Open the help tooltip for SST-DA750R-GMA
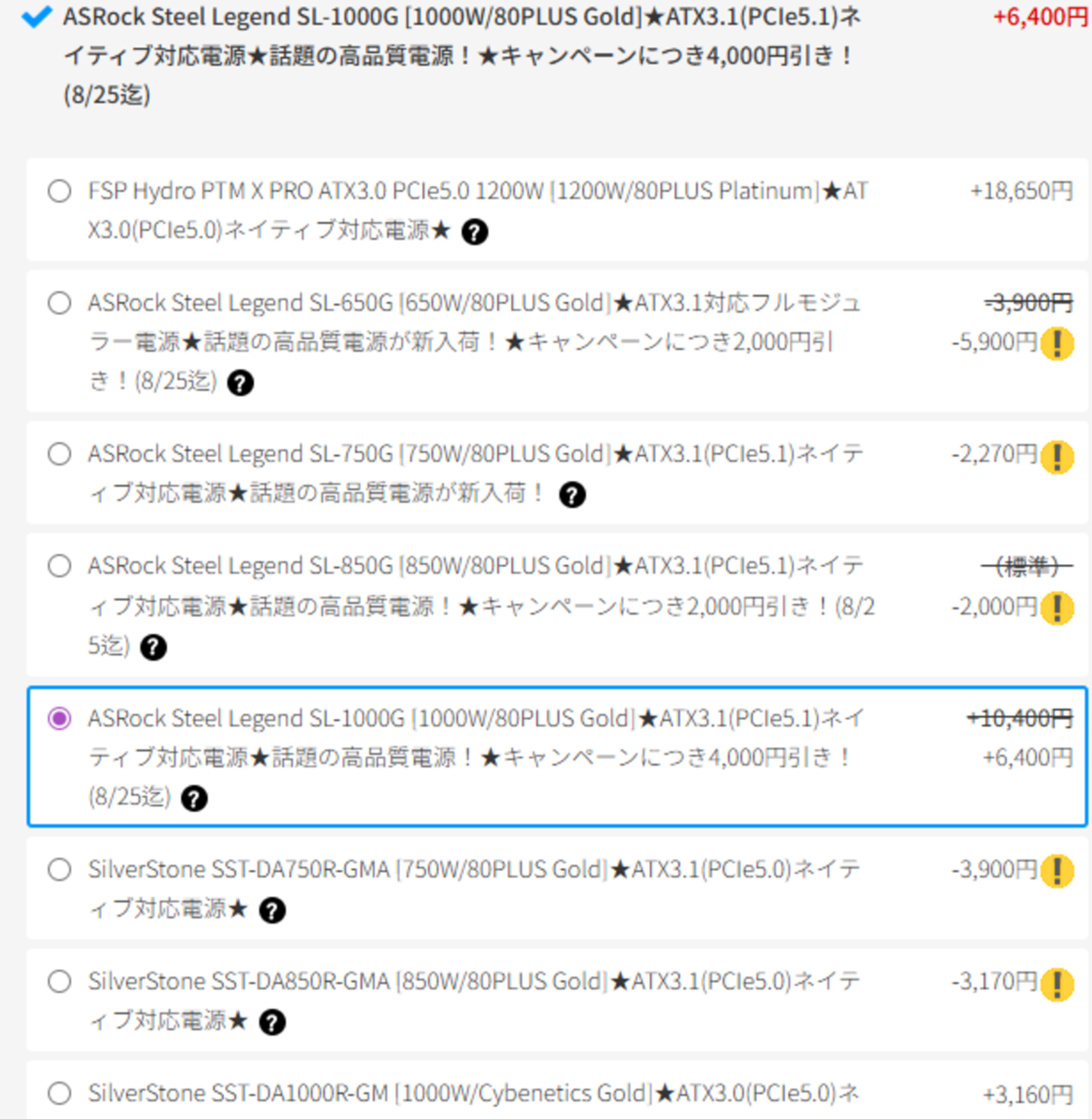 273,910
